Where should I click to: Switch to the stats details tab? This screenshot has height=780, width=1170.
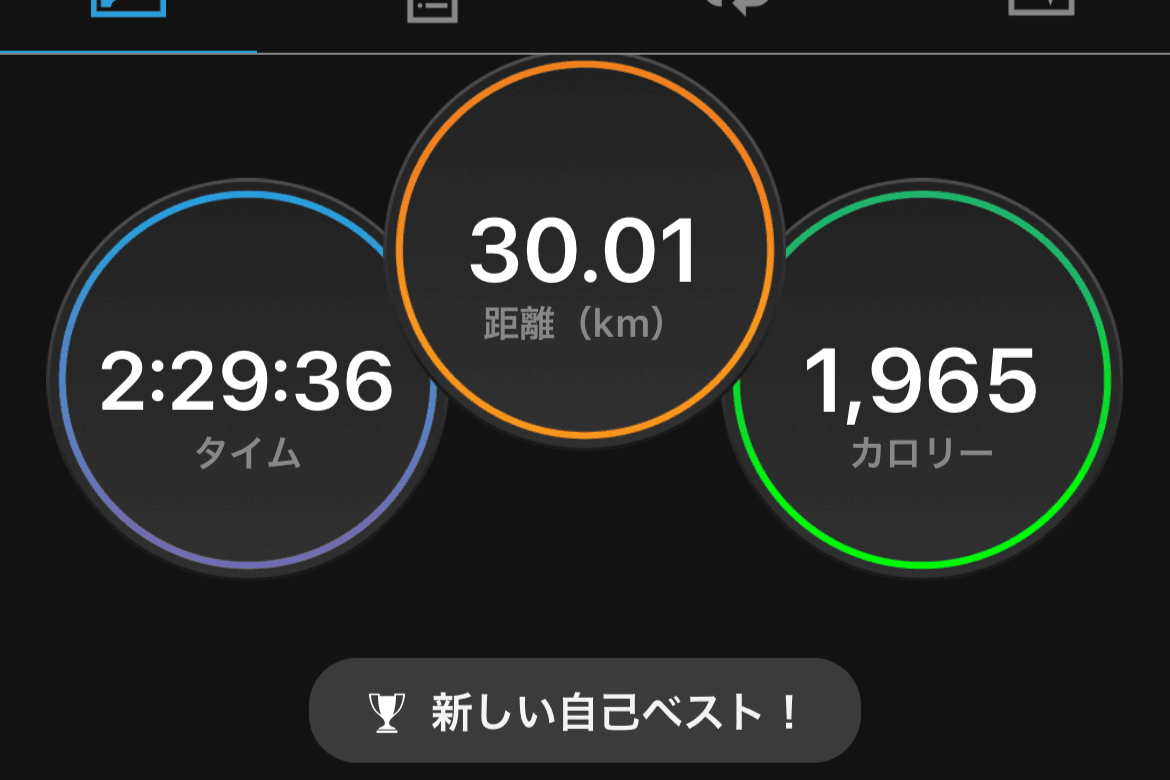coord(433,10)
